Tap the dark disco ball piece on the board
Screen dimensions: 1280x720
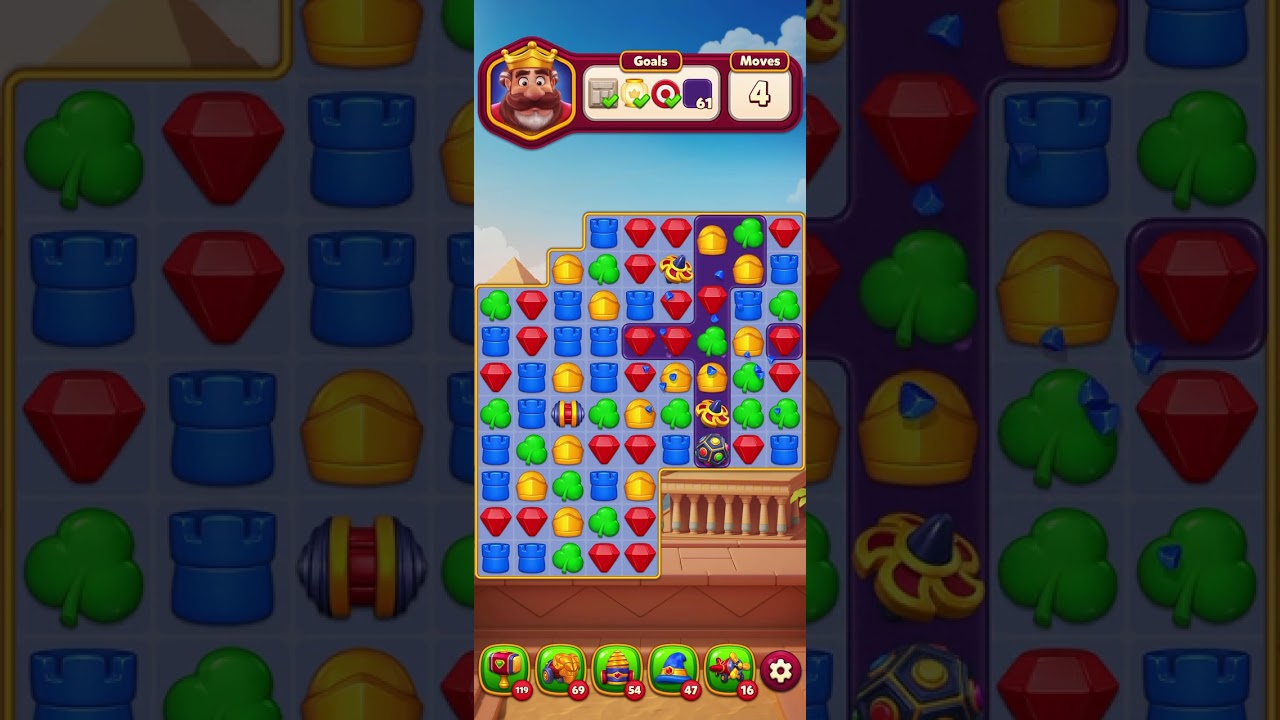(712, 450)
